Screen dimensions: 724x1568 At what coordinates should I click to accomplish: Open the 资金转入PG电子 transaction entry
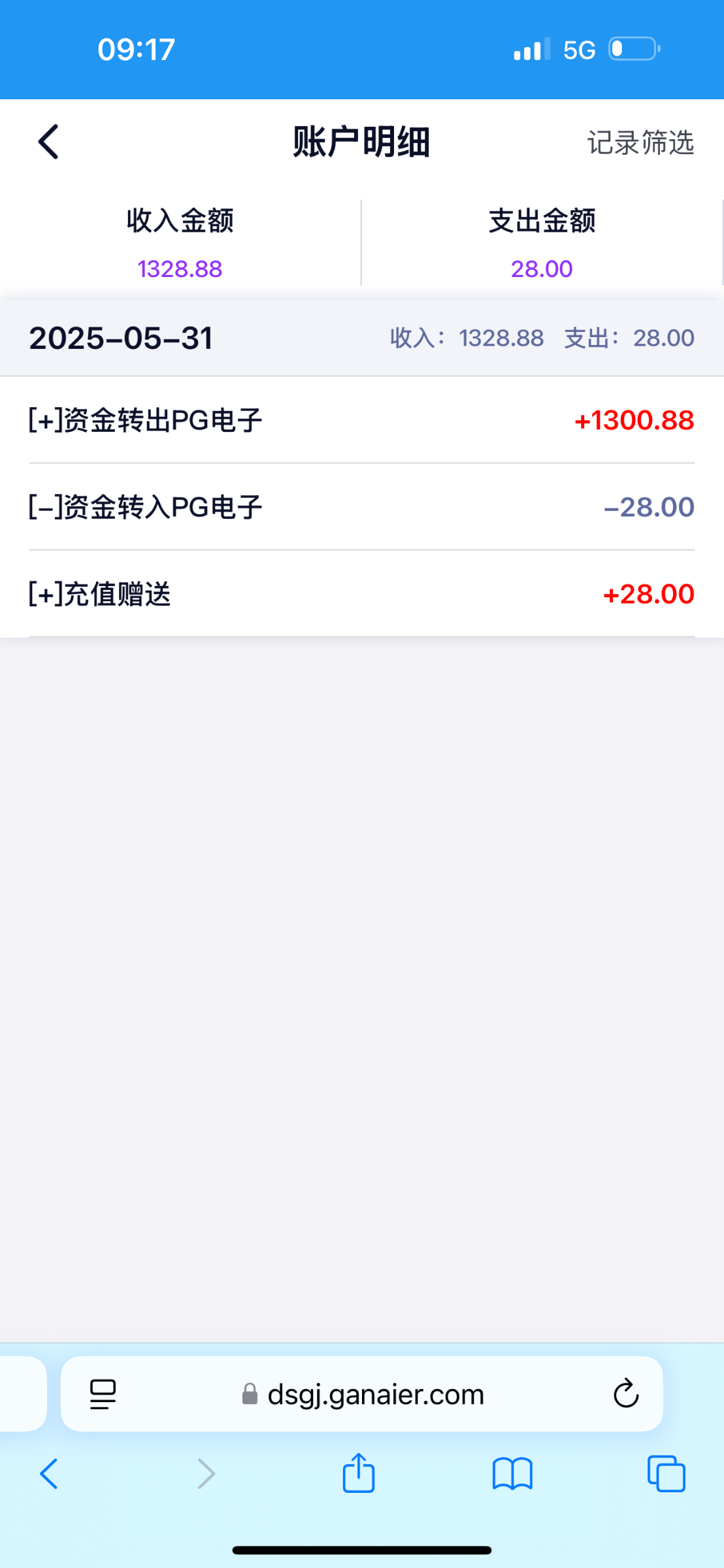(x=362, y=507)
